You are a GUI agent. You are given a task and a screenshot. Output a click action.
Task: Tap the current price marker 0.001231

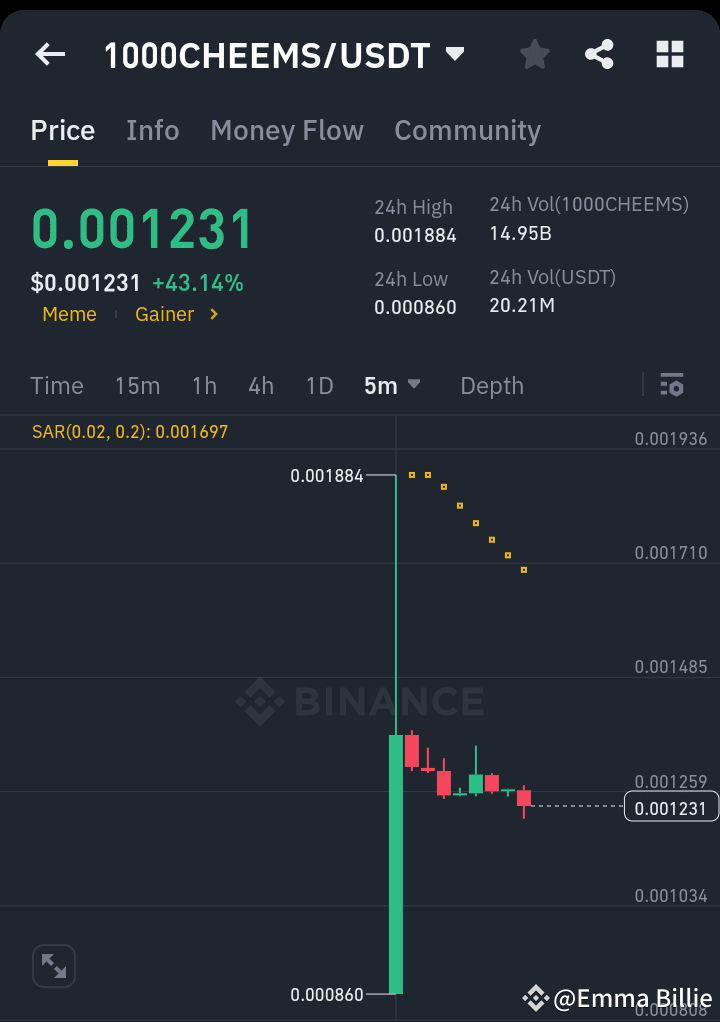pyautogui.click(x=670, y=806)
